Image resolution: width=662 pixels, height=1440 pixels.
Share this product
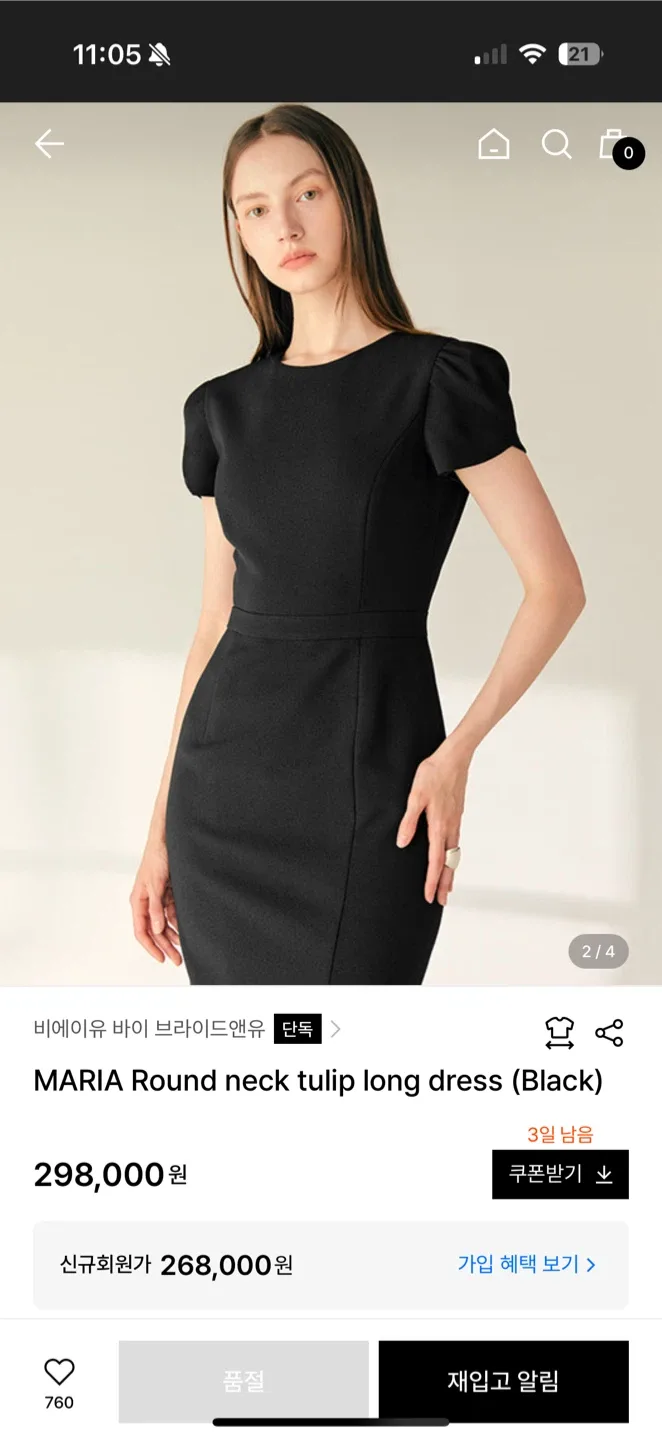tap(609, 1032)
